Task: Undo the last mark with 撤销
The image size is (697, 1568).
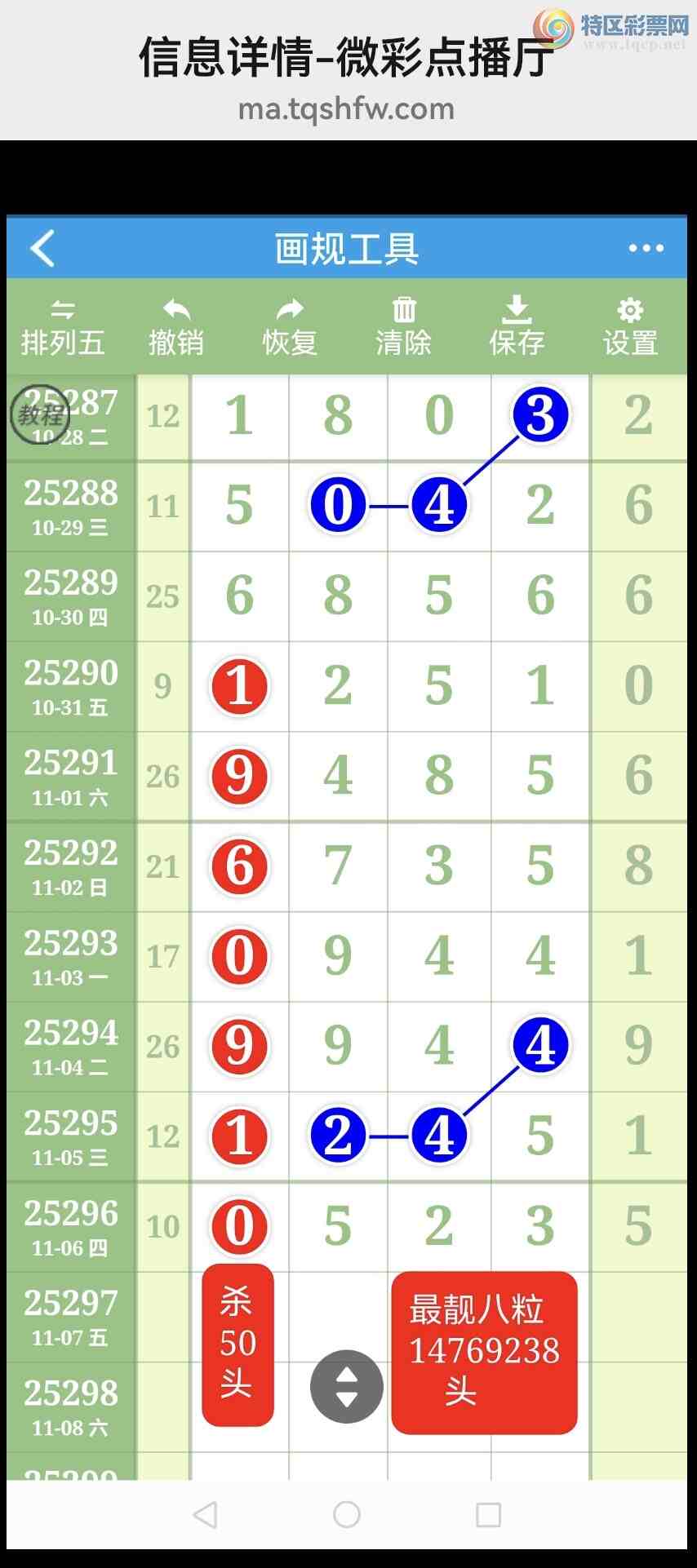Action: (x=176, y=328)
